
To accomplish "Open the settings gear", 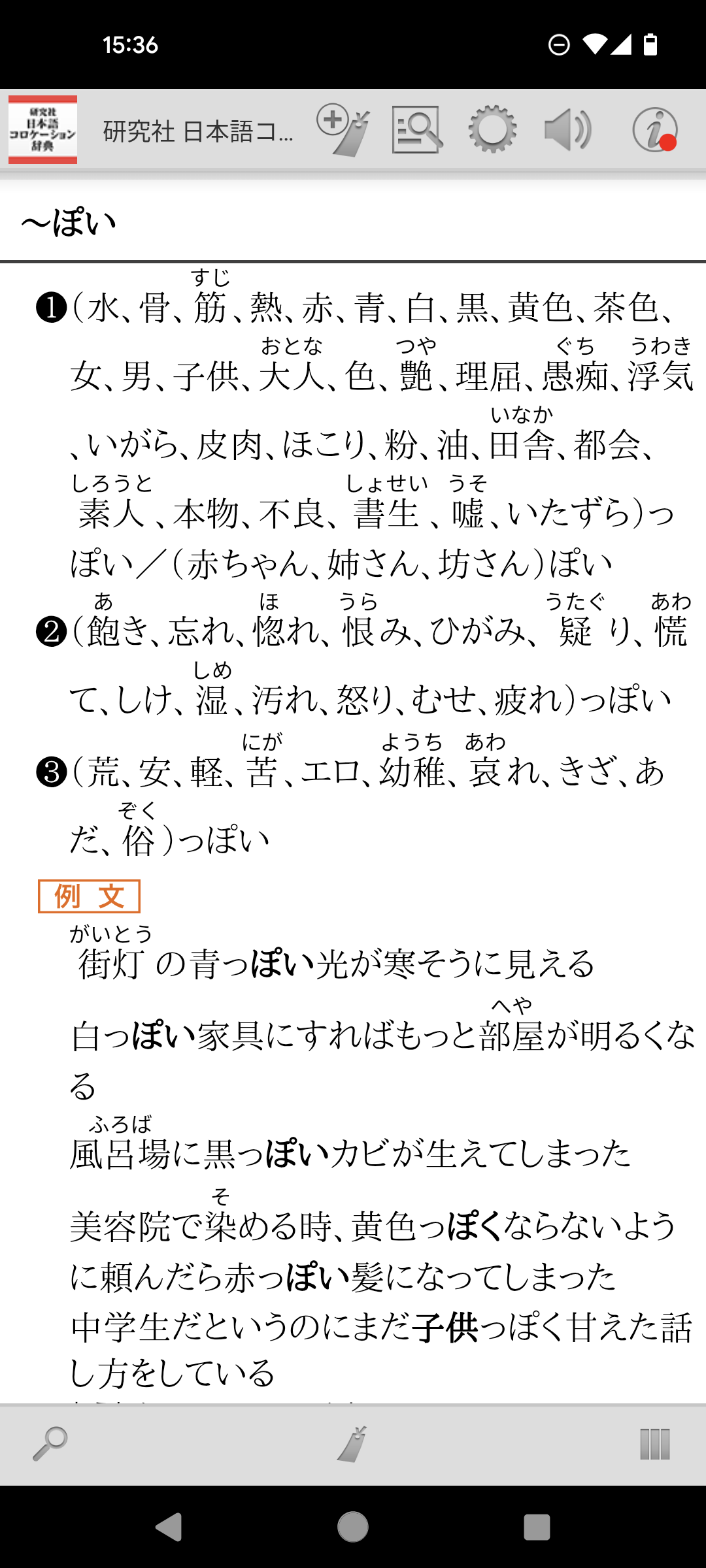I will (492, 129).
